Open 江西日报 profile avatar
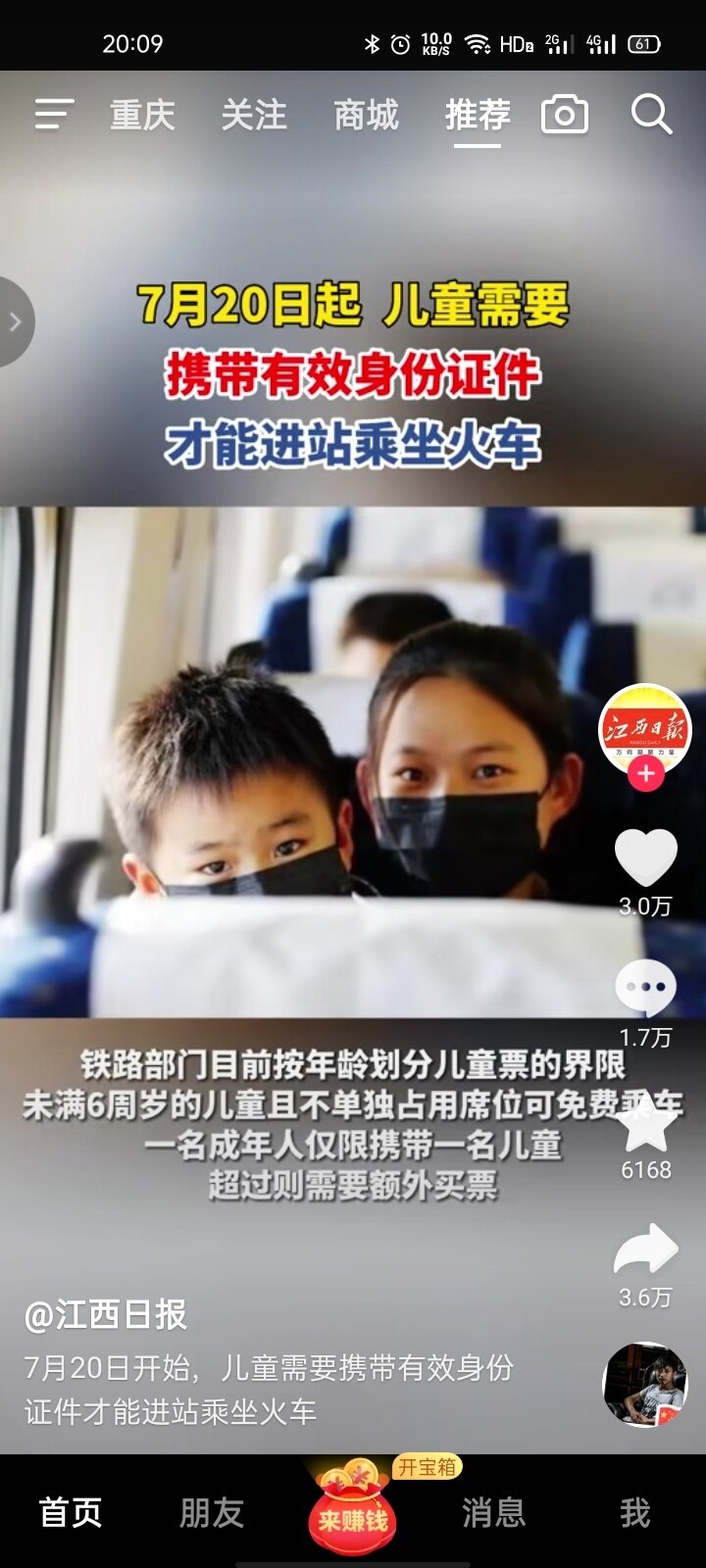The width and height of the screenshot is (706, 1568). 645,729
